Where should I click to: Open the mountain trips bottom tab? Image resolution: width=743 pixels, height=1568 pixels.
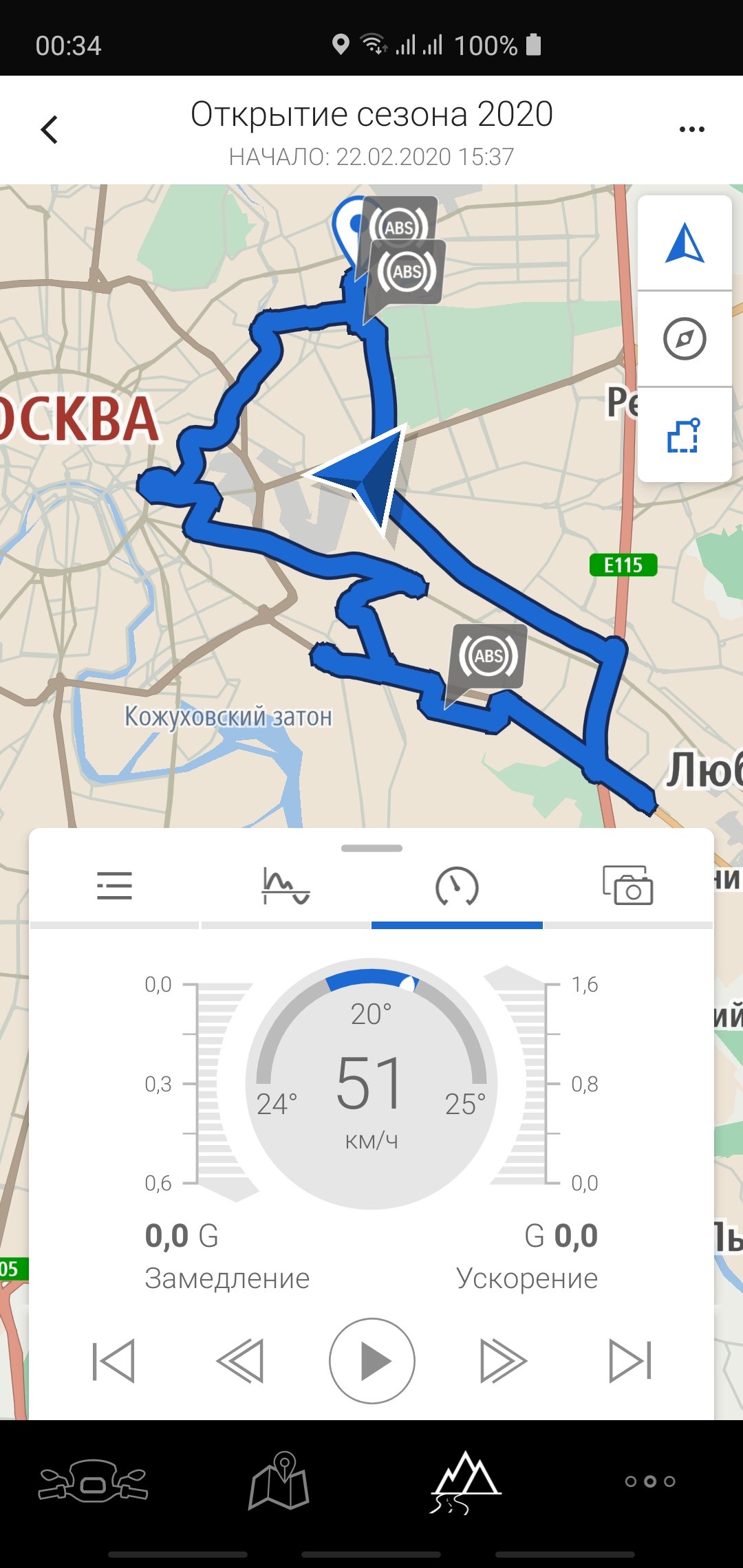coord(466,1481)
